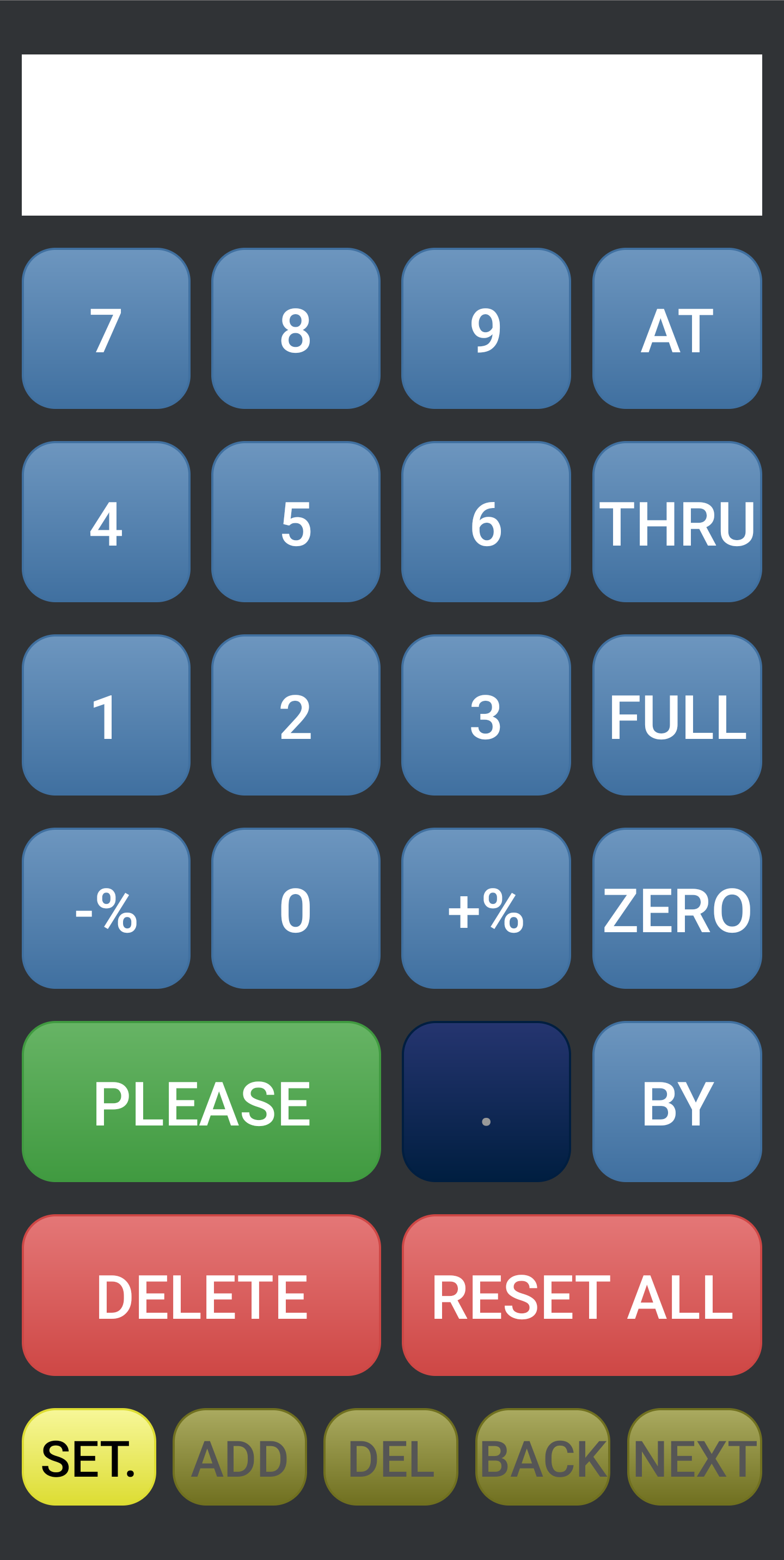Go to NEXT
Viewport: 784px width, 1560px height.
[694, 1457]
